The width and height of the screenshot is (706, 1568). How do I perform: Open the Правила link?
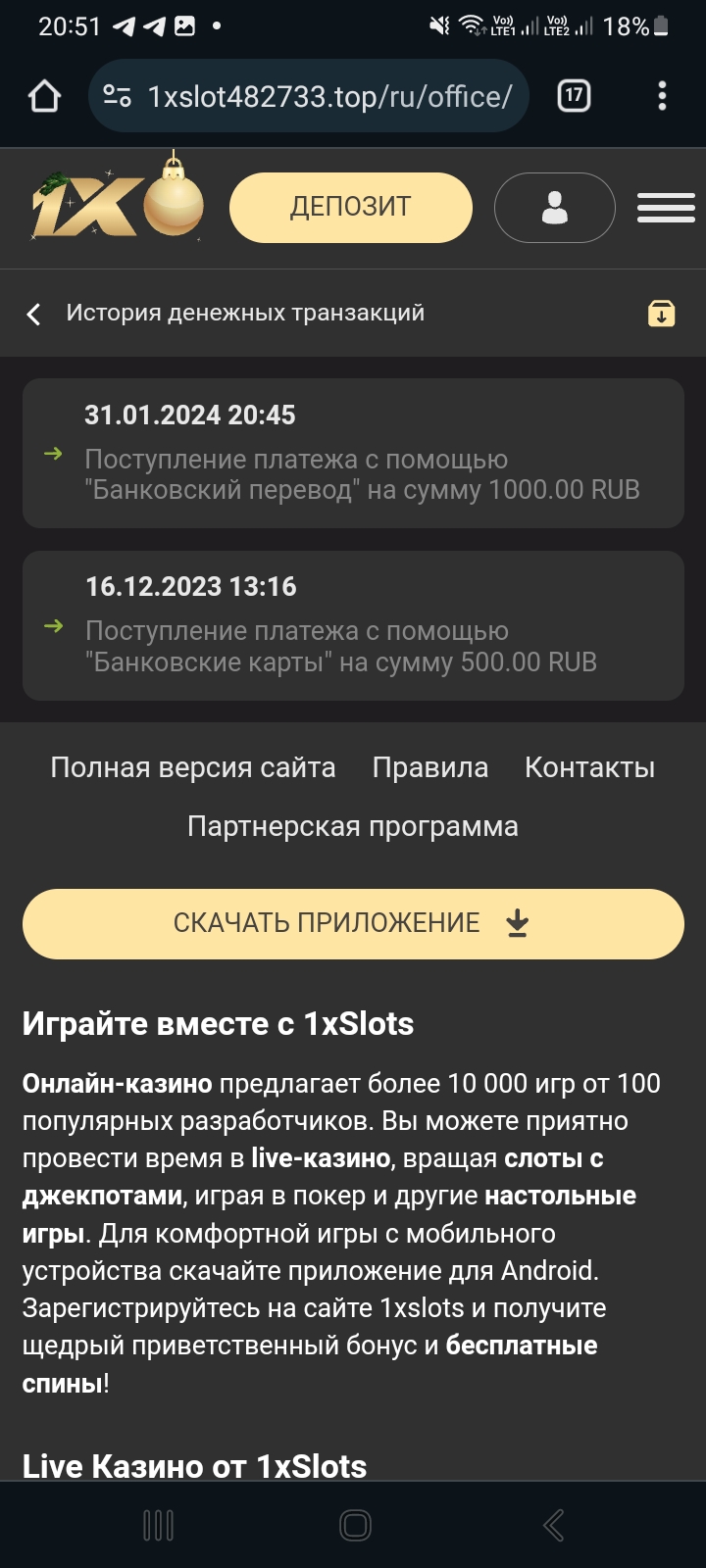pyautogui.click(x=430, y=767)
